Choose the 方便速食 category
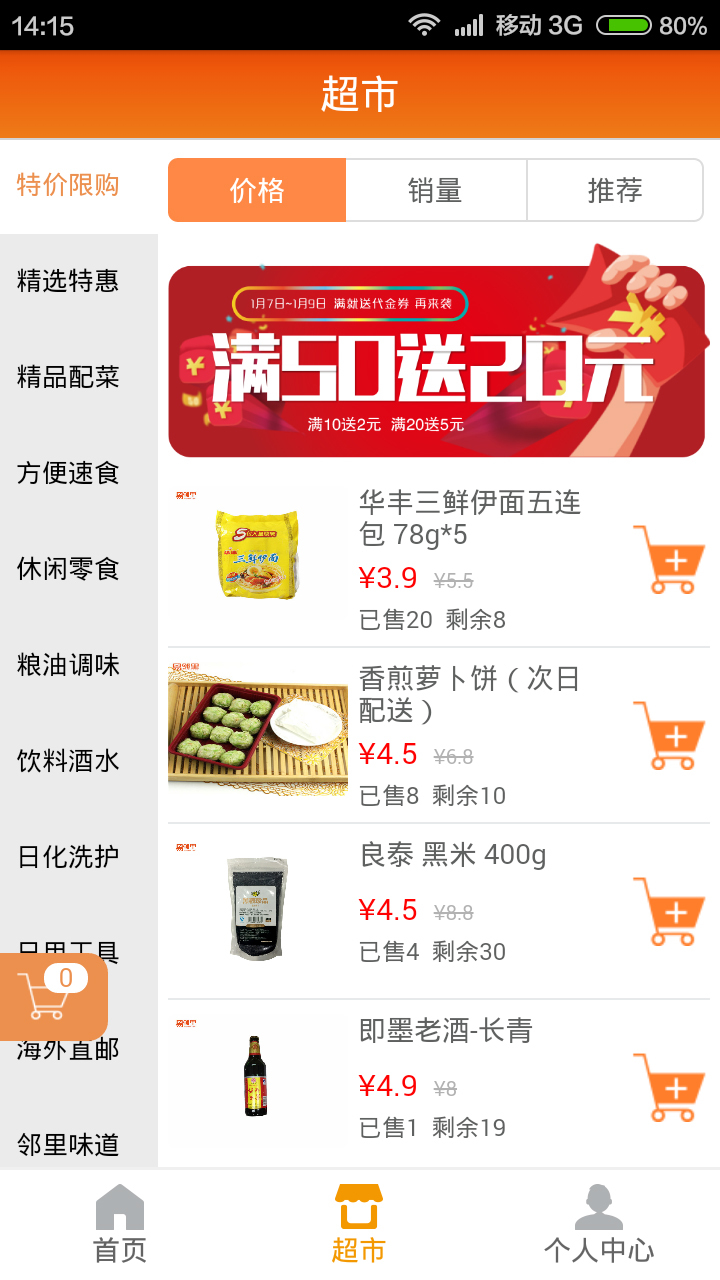The image size is (720, 1280). click(x=68, y=473)
